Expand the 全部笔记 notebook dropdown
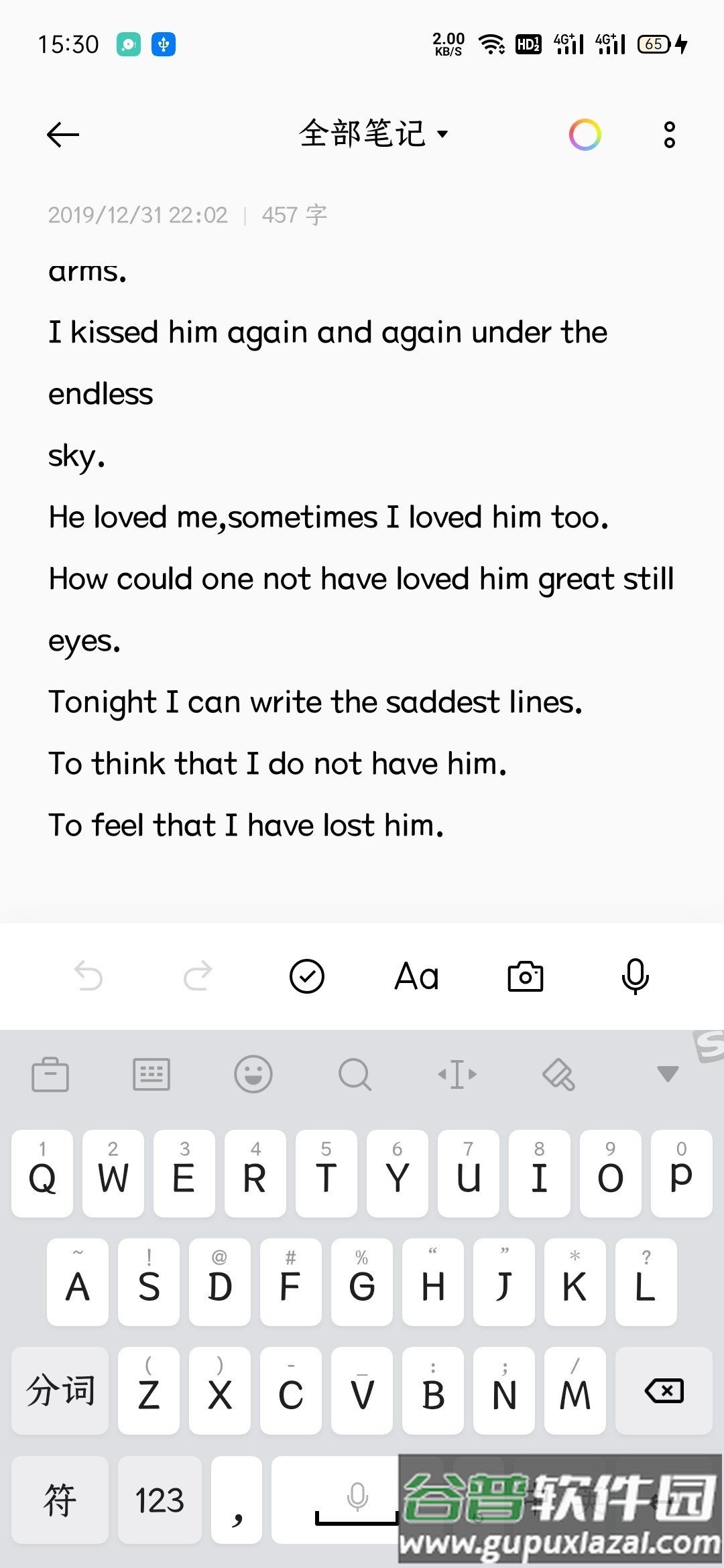 click(x=373, y=133)
